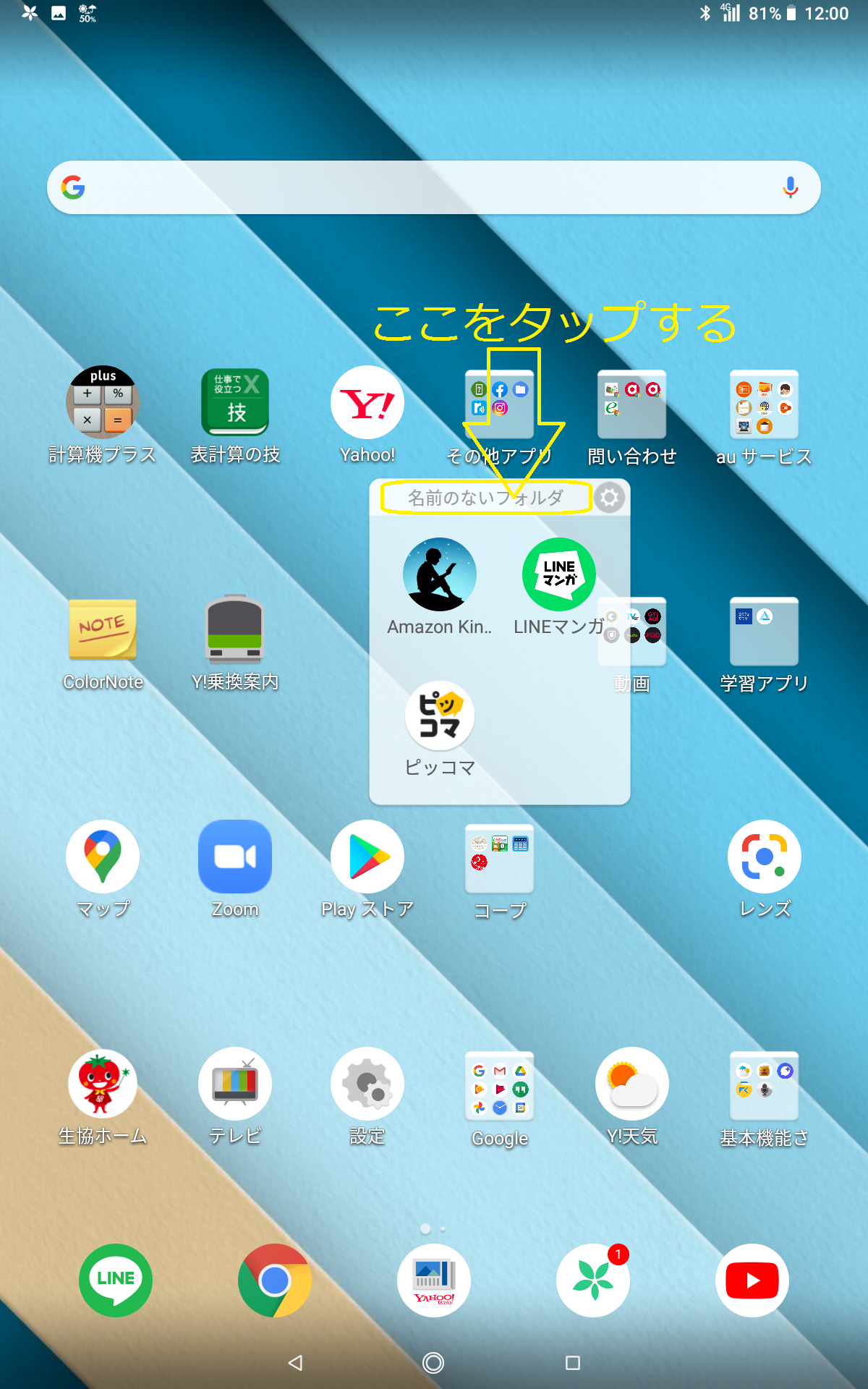
Task: Launch ColorNote
Action: pos(103,629)
